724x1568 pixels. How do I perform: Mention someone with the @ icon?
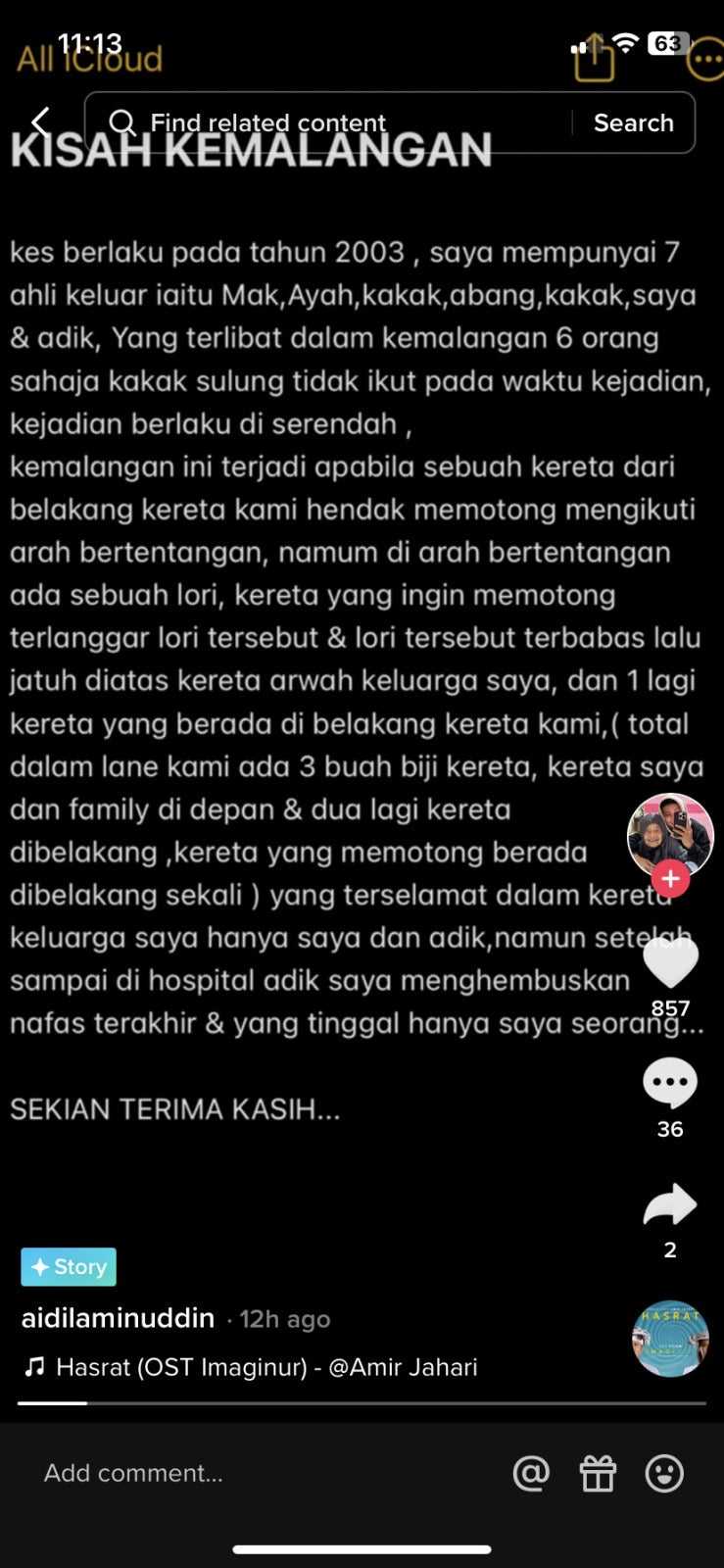[531, 1473]
